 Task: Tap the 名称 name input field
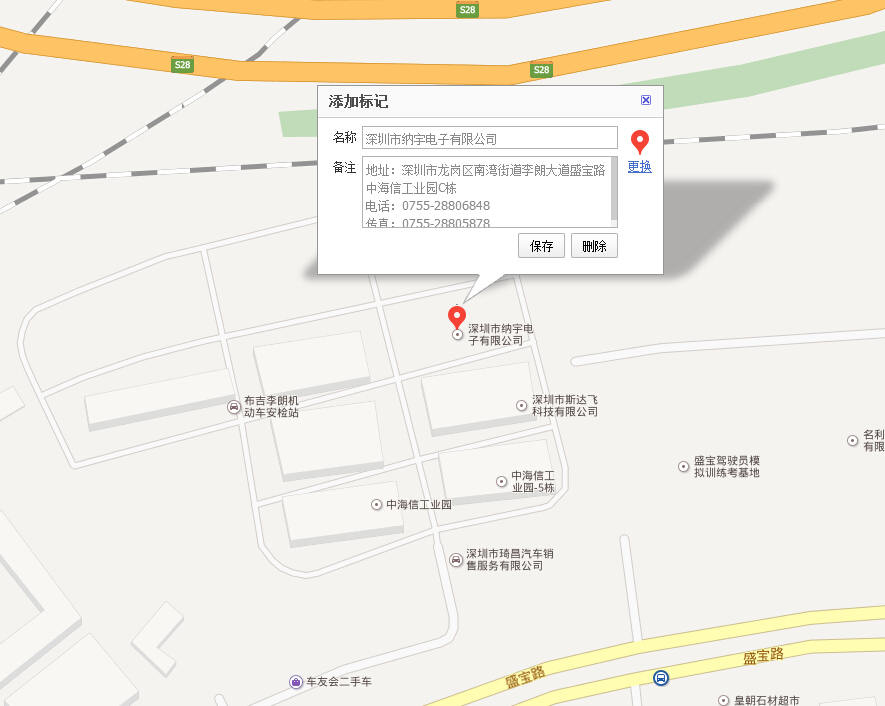click(489, 138)
